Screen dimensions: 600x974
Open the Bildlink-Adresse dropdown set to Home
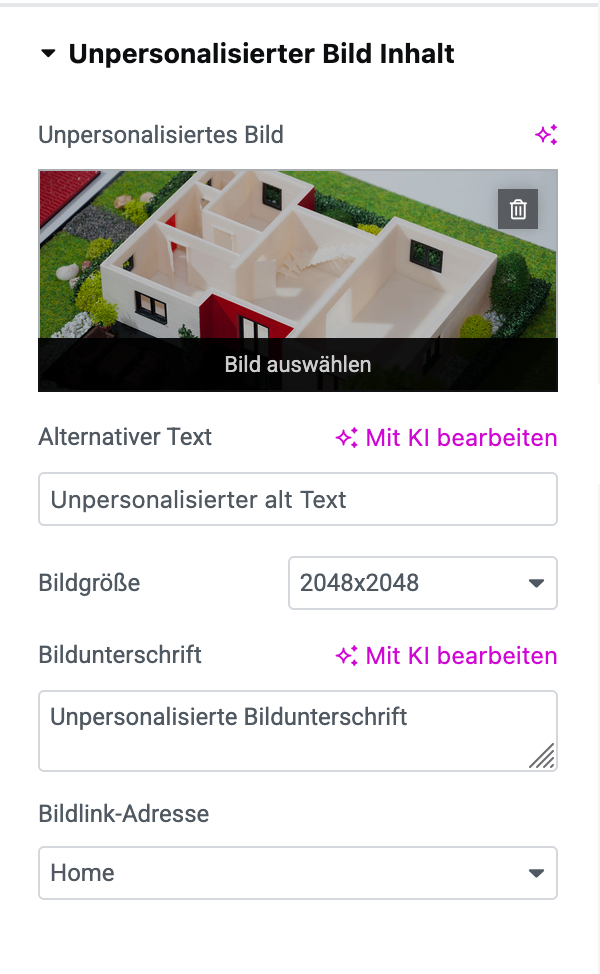tap(298, 873)
